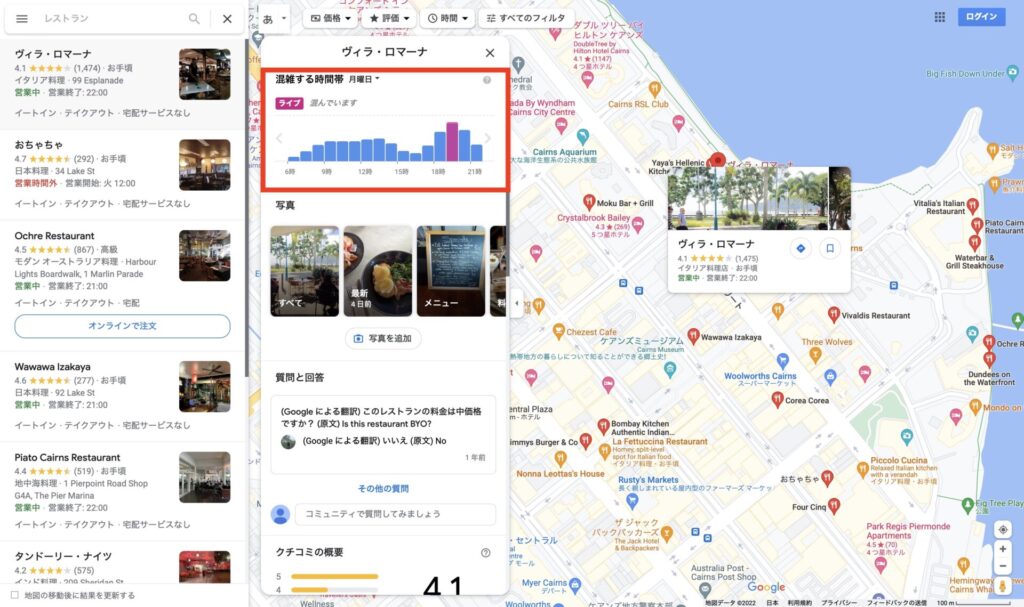Change the day from 月曜日
The image size is (1024, 607).
coord(364,78)
